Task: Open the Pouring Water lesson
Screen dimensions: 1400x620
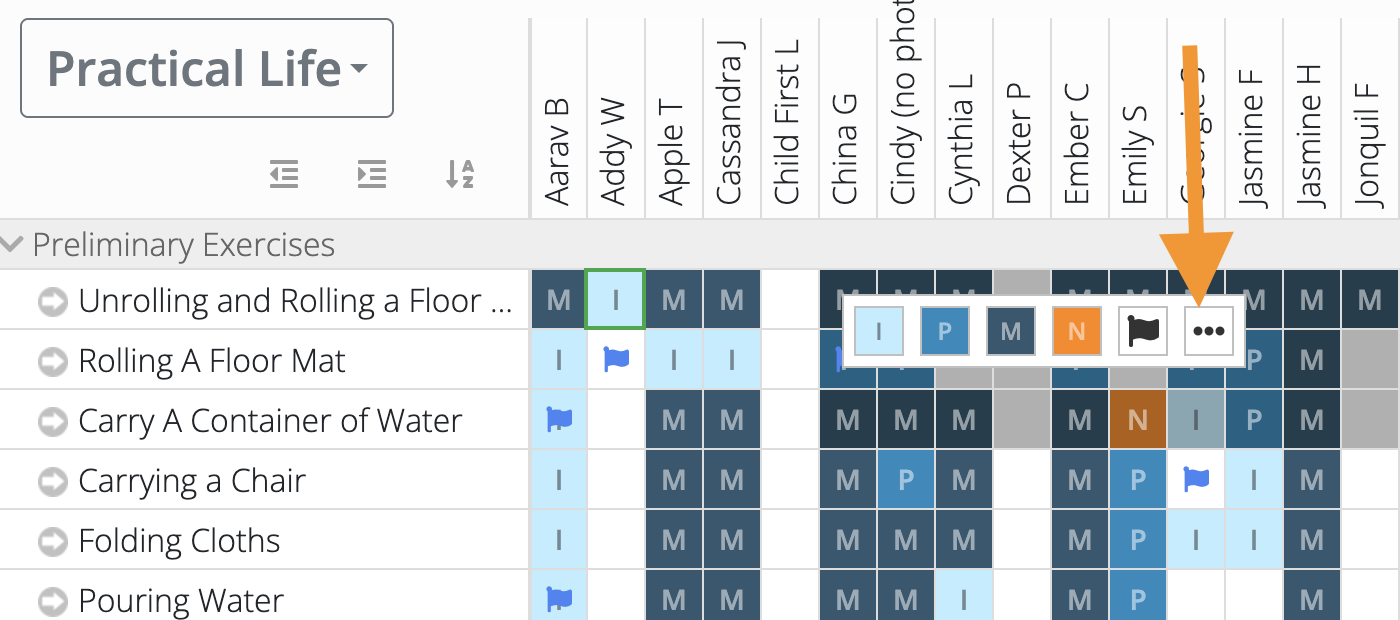Action: point(181,601)
